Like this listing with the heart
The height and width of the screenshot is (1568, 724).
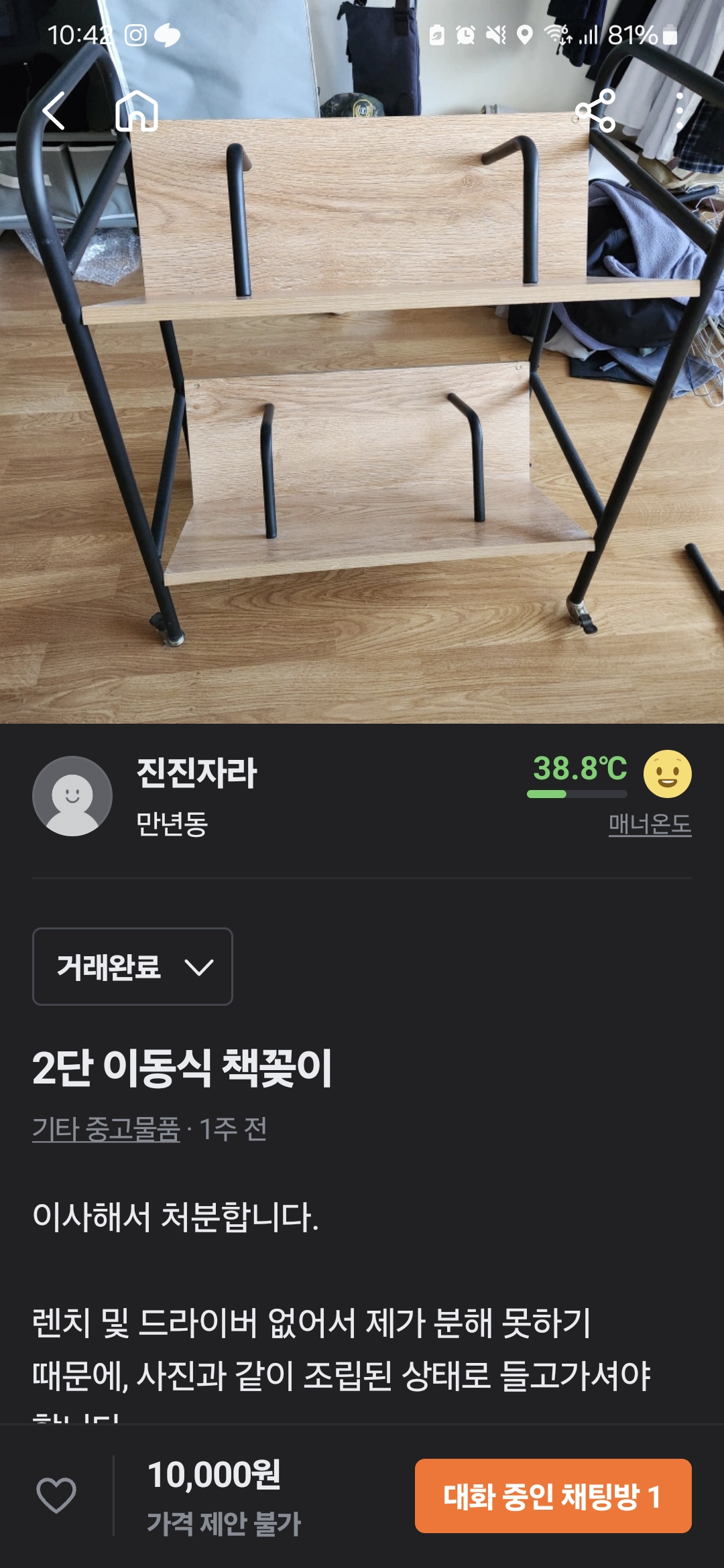[56, 1495]
